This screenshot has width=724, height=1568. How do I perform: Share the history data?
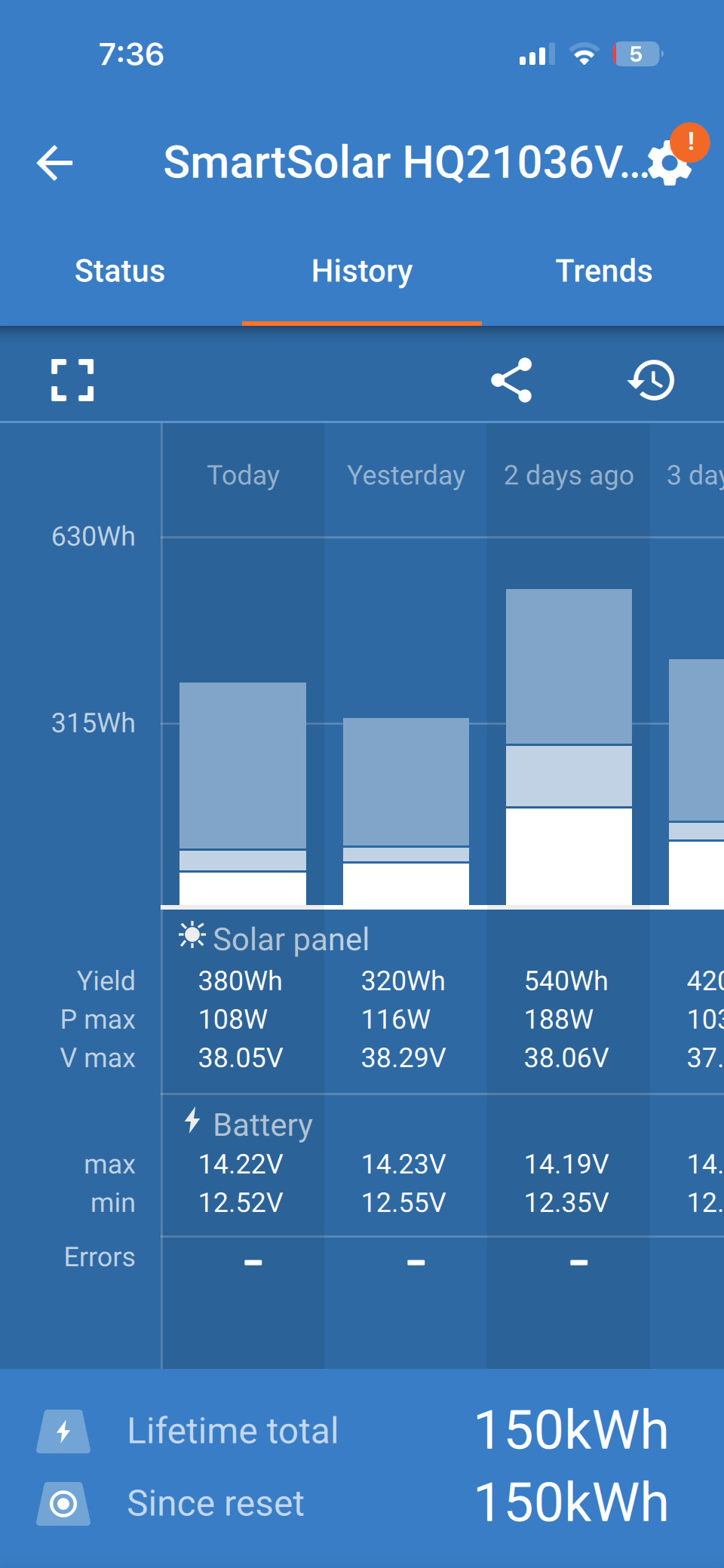[512, 380]
